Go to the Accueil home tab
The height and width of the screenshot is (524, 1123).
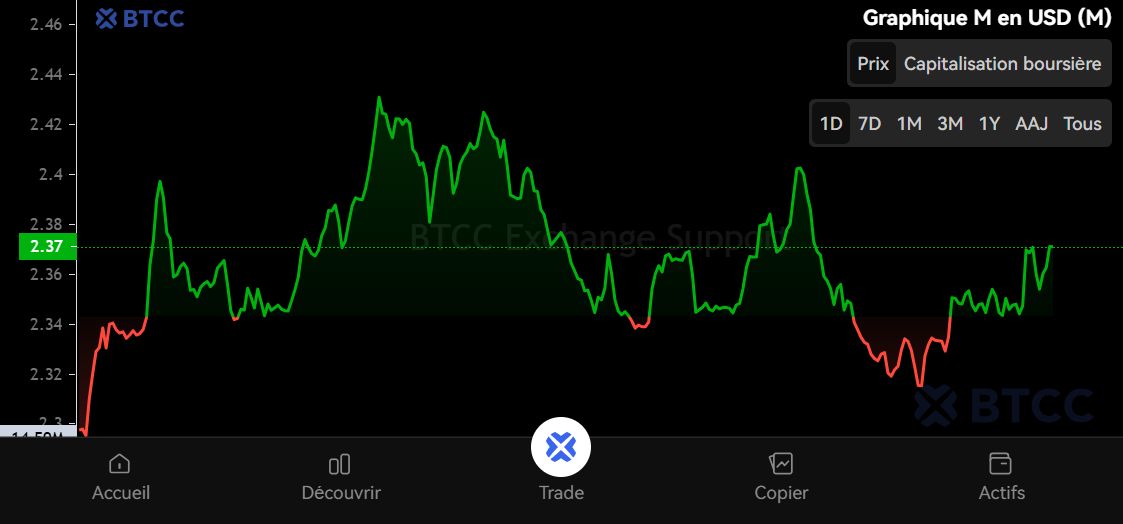coord(120,476)
